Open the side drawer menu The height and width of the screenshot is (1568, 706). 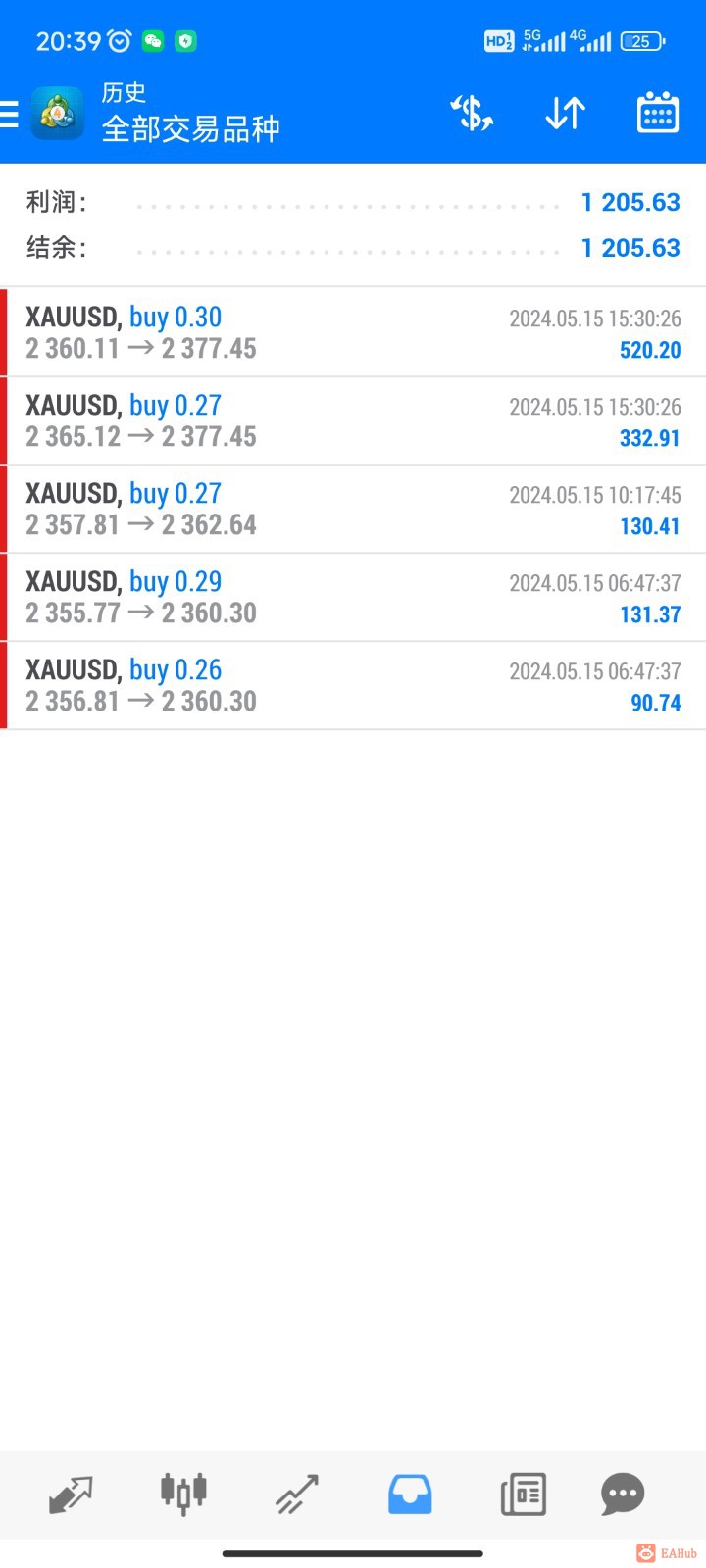pos(10,115)
